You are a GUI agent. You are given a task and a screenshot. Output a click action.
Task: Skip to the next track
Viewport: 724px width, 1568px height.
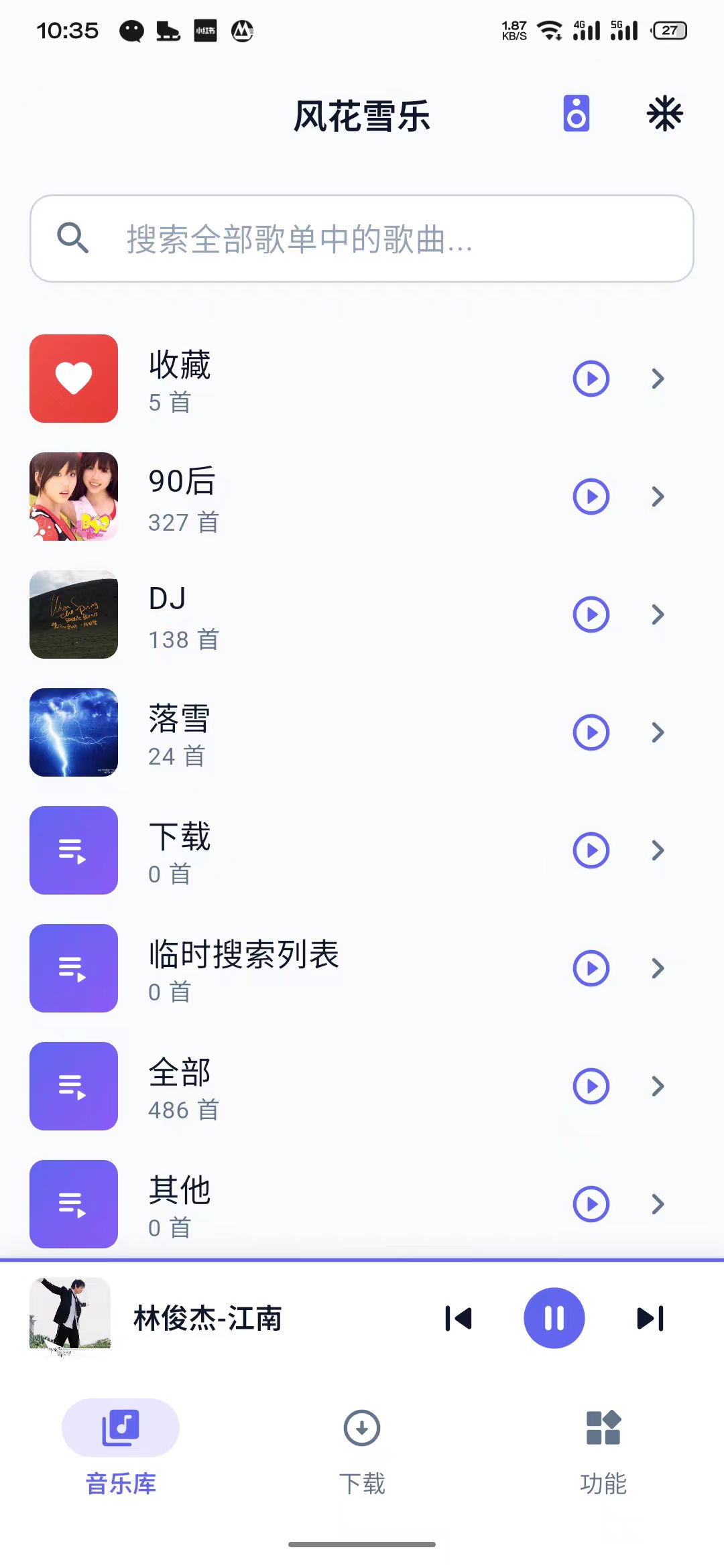click(x=650, y=1318)
